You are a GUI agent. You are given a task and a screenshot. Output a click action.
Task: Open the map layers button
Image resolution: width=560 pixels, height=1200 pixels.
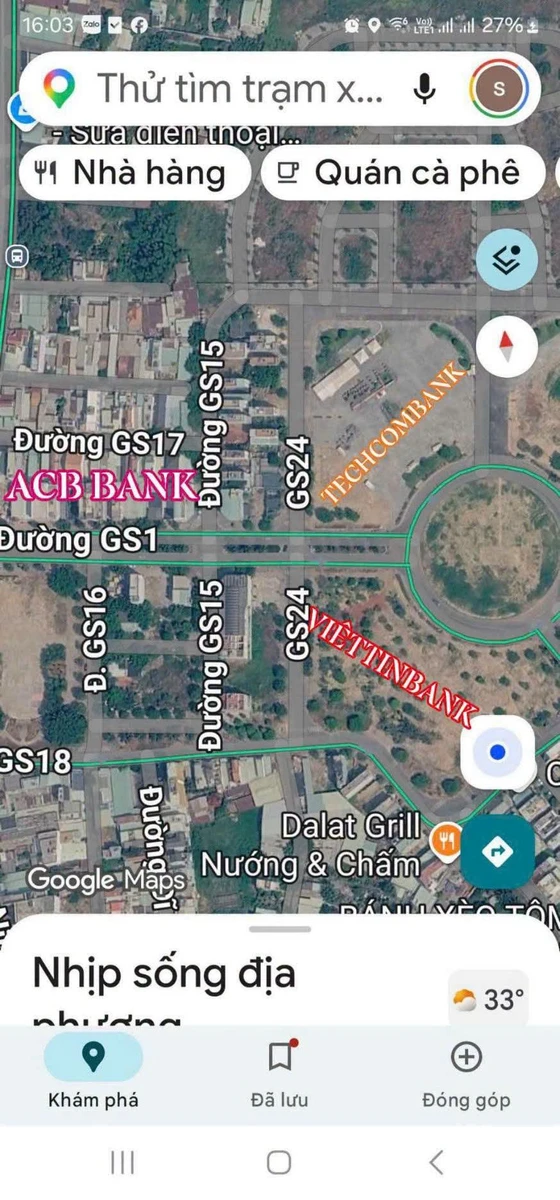coord(507,261)
